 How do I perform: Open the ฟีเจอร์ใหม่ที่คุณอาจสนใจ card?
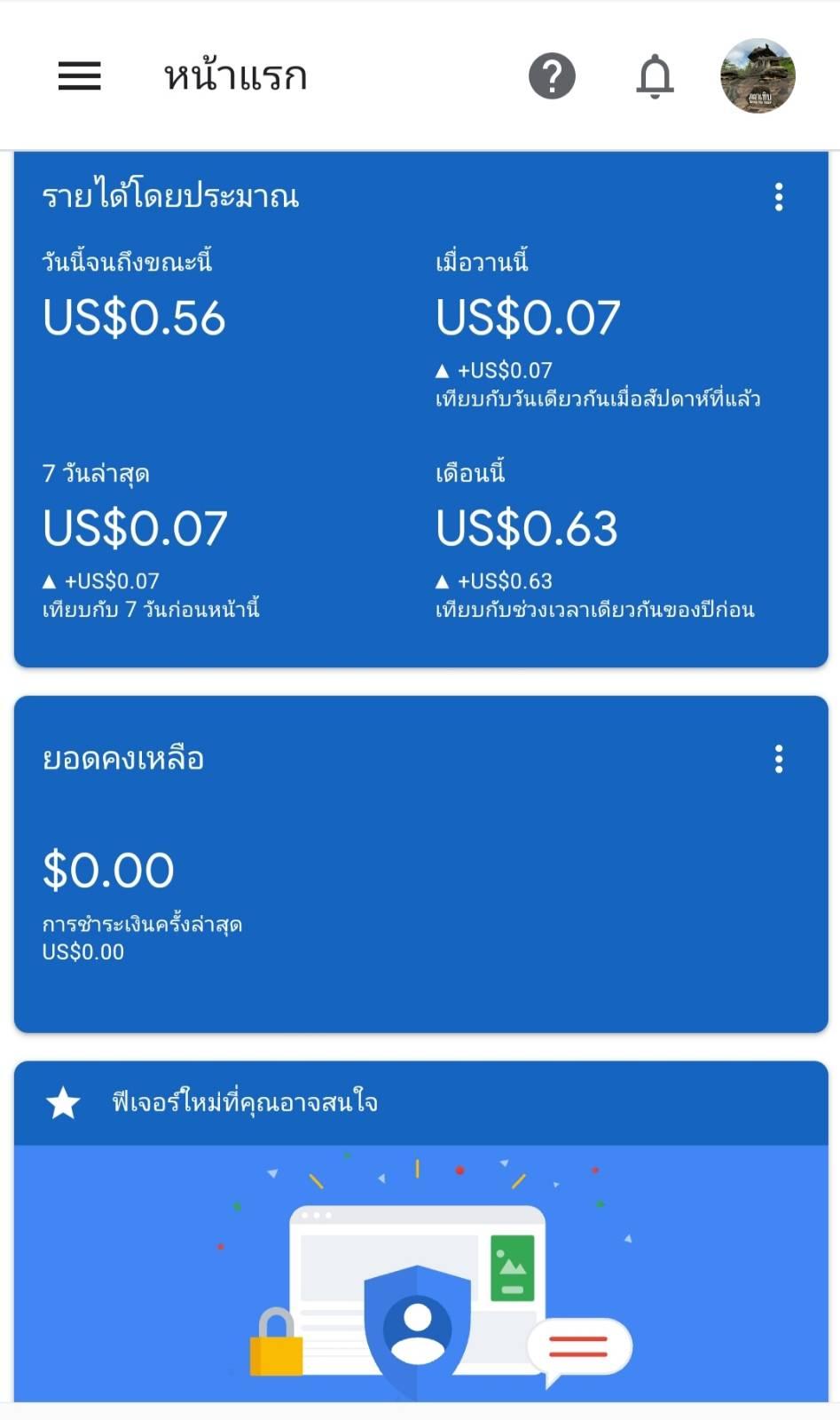click(421, 1231)
